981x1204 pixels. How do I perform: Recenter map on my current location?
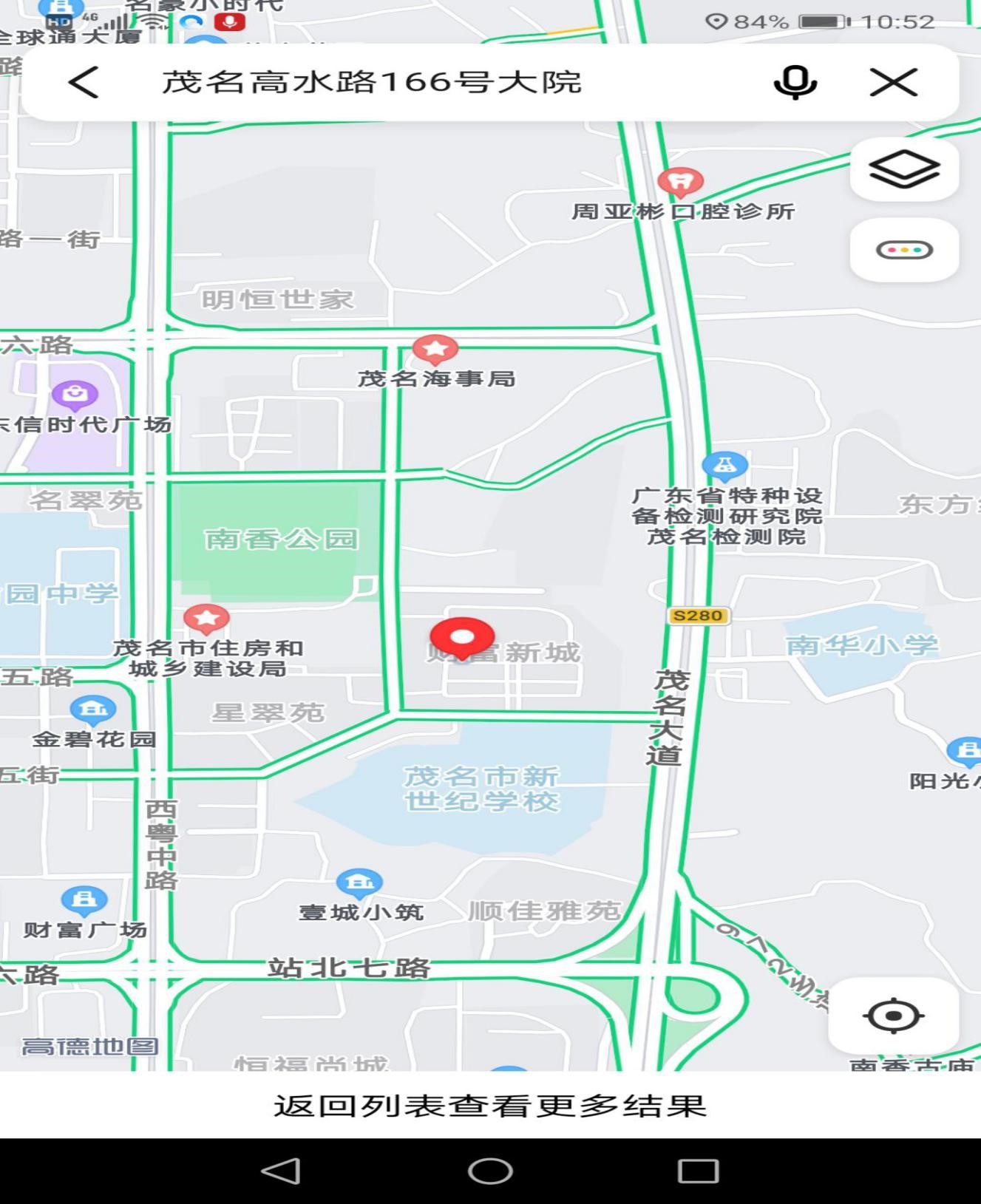893,1016
